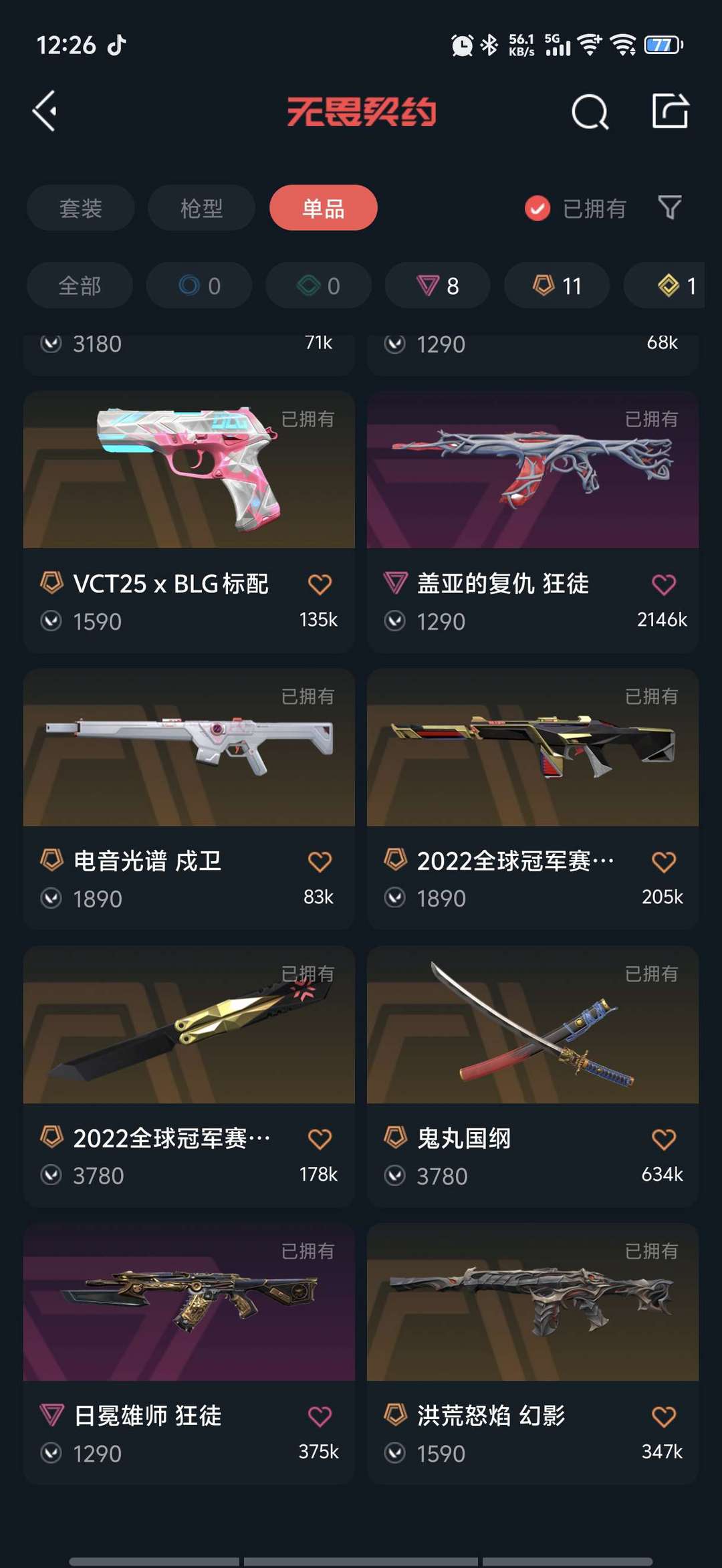Open the 鬼丸国纲 sword card
The height and width of the screenshot is (1568, 722).
533,1077
